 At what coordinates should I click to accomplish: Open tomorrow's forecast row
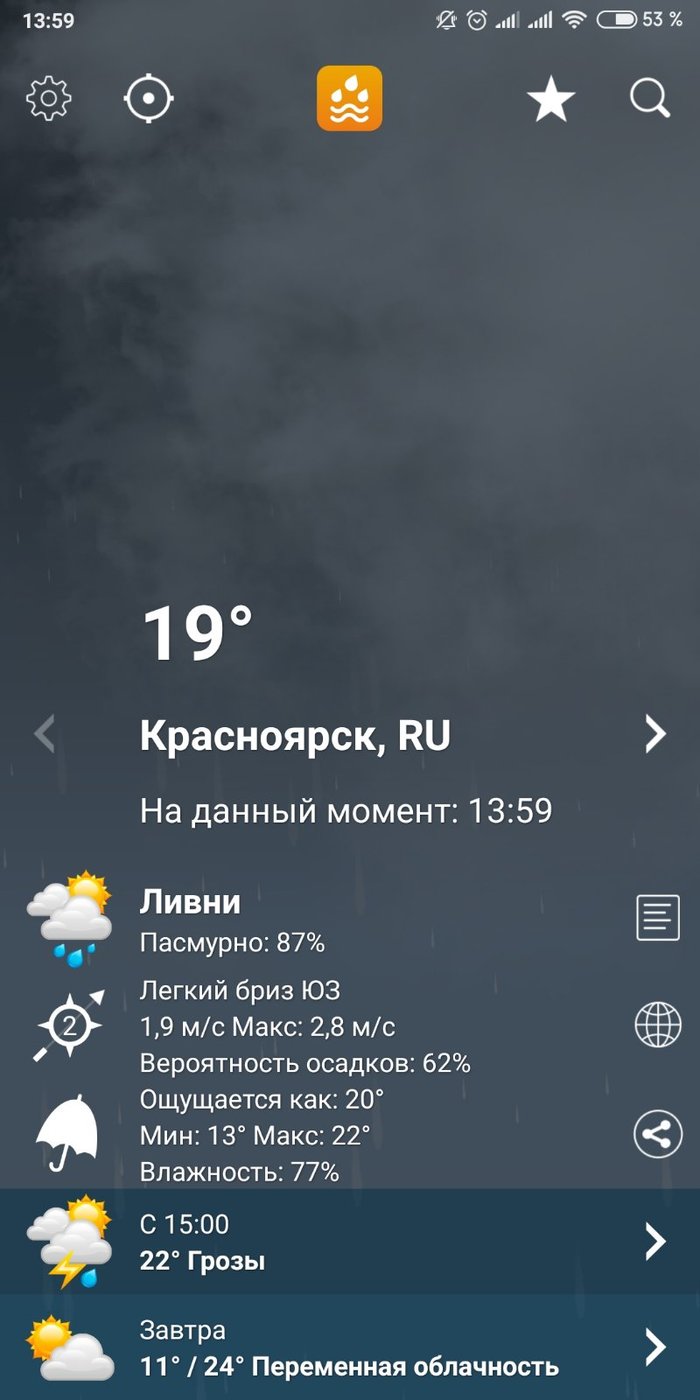(x=350, y=1347)
